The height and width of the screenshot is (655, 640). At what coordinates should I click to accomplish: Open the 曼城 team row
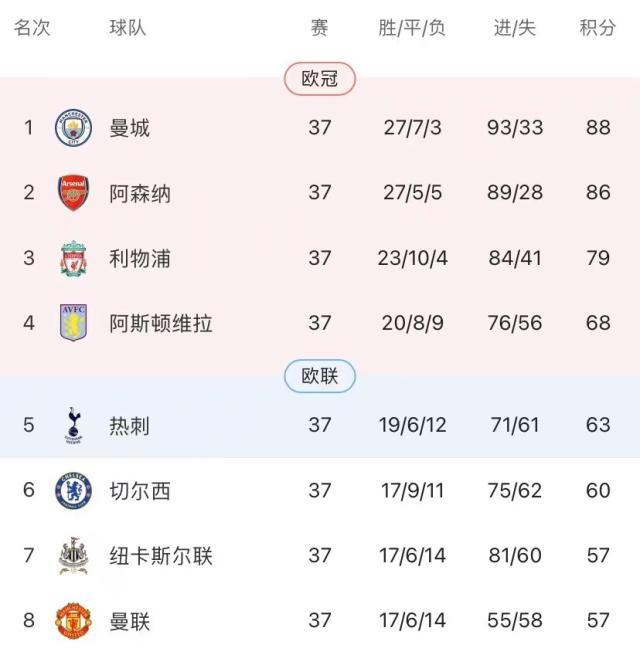tap(130, 128)
